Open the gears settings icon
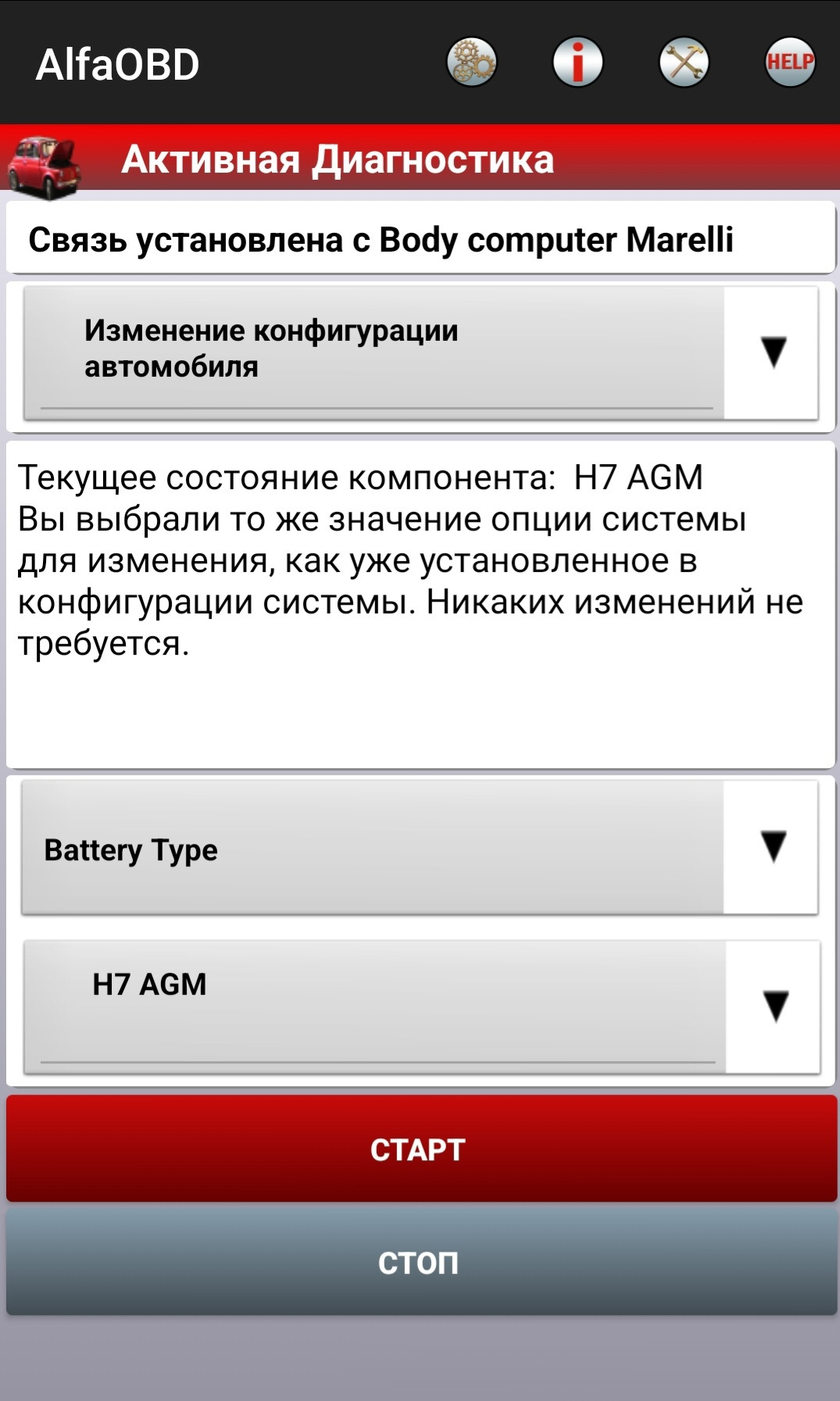Viewport: 840px width, 1401px height. 471,63
